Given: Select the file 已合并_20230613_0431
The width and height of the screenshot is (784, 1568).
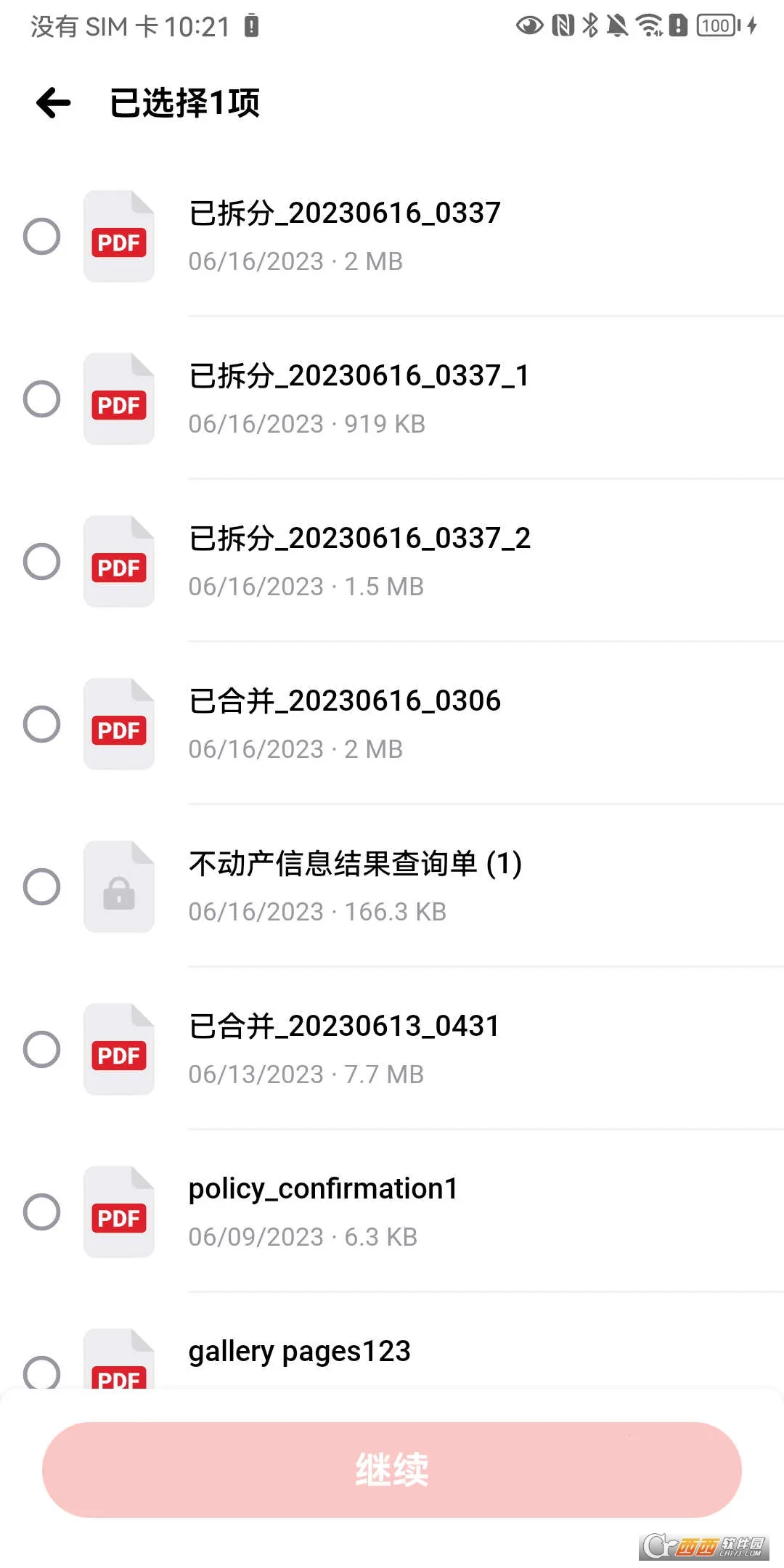Looking at the screenshot, I should point(42,1050).
